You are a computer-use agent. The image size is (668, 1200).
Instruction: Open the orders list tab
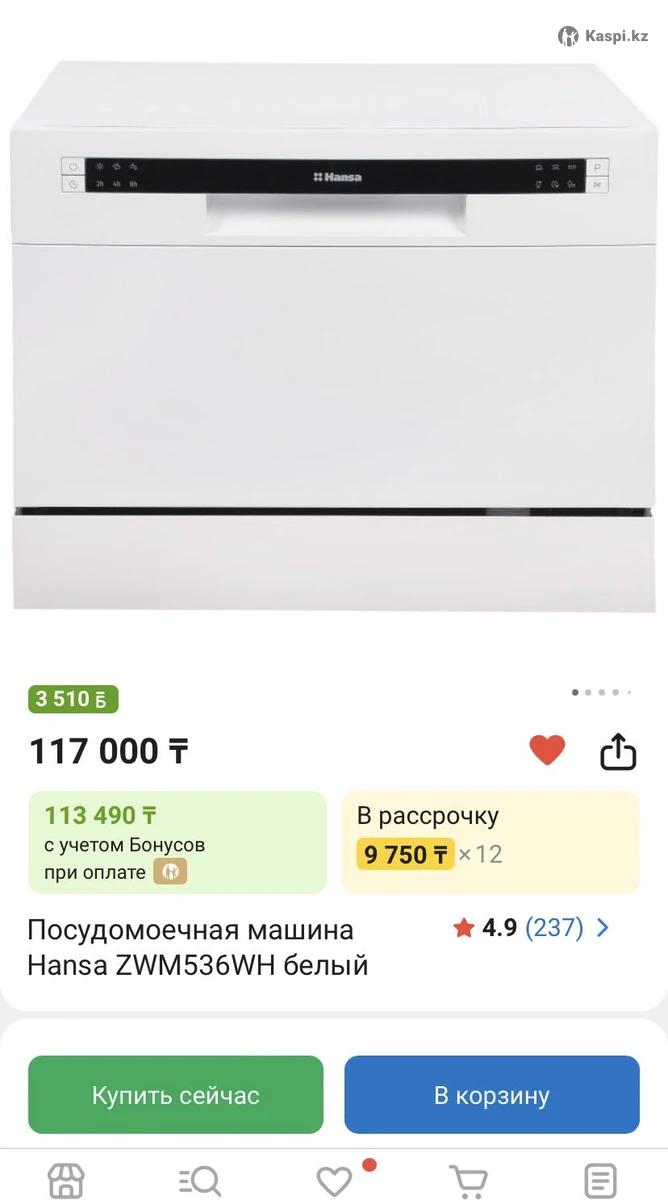[601, 1181]
